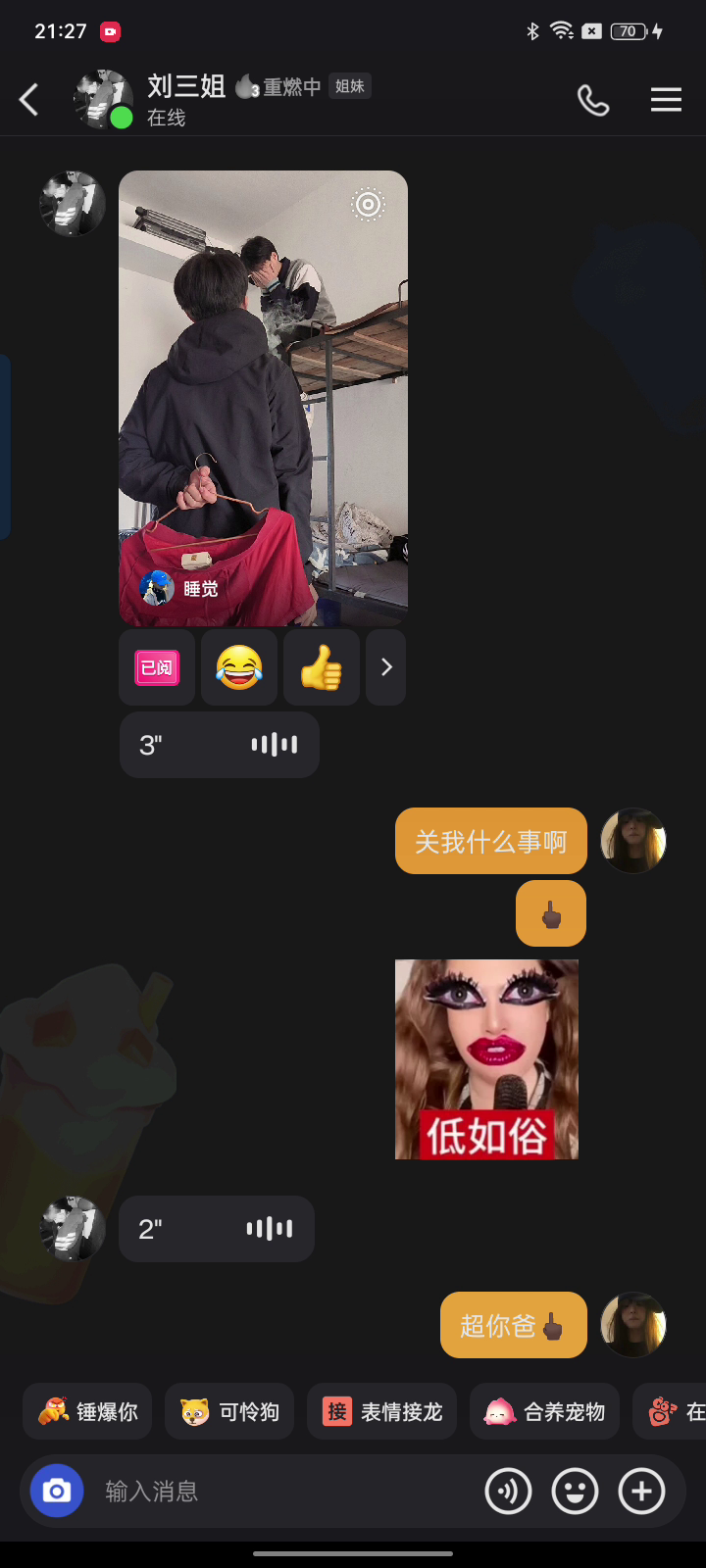The height and width of the screenshot is (1568, 706).
Task: Open the camera from the message bar
Action: click(57, 1491)
